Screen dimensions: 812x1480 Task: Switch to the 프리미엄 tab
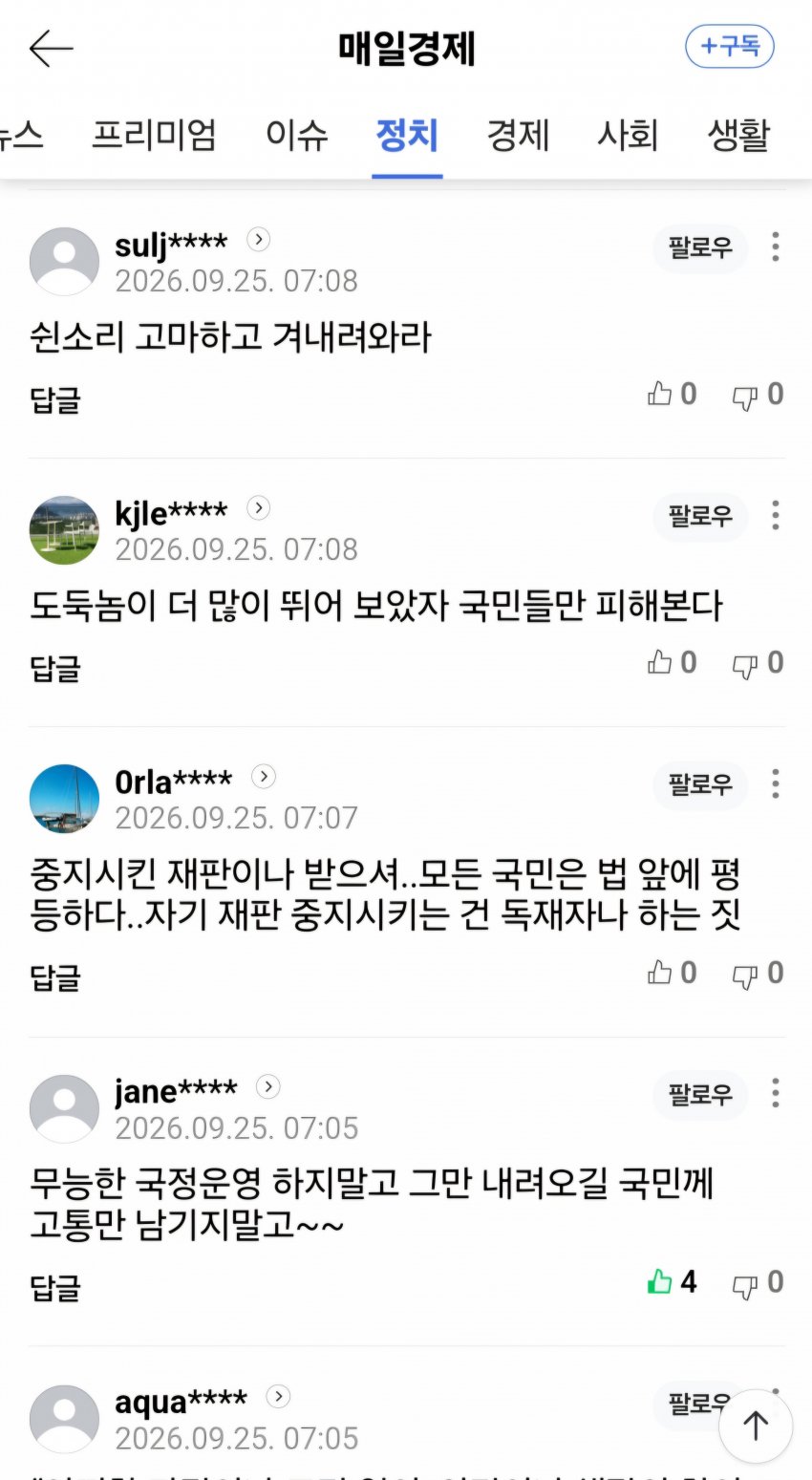click(x=154, y=135)
